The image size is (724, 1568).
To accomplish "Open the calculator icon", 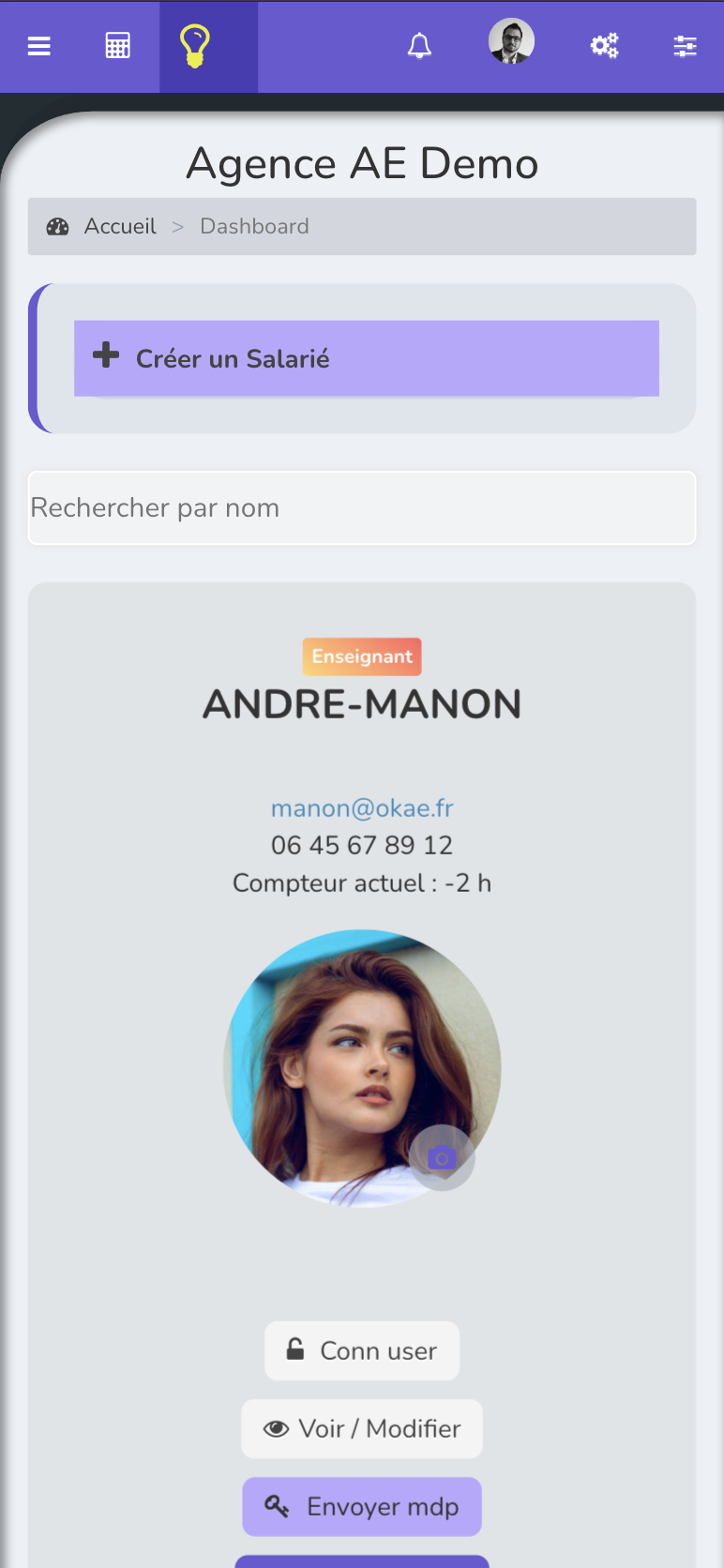I will (117, 46).
